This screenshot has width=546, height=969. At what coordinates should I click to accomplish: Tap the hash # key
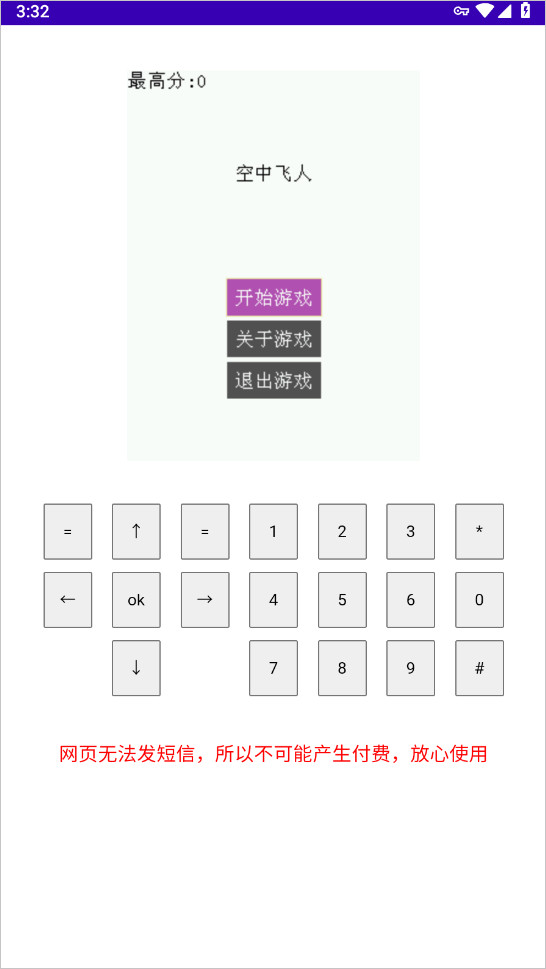(x=479, y=668)
